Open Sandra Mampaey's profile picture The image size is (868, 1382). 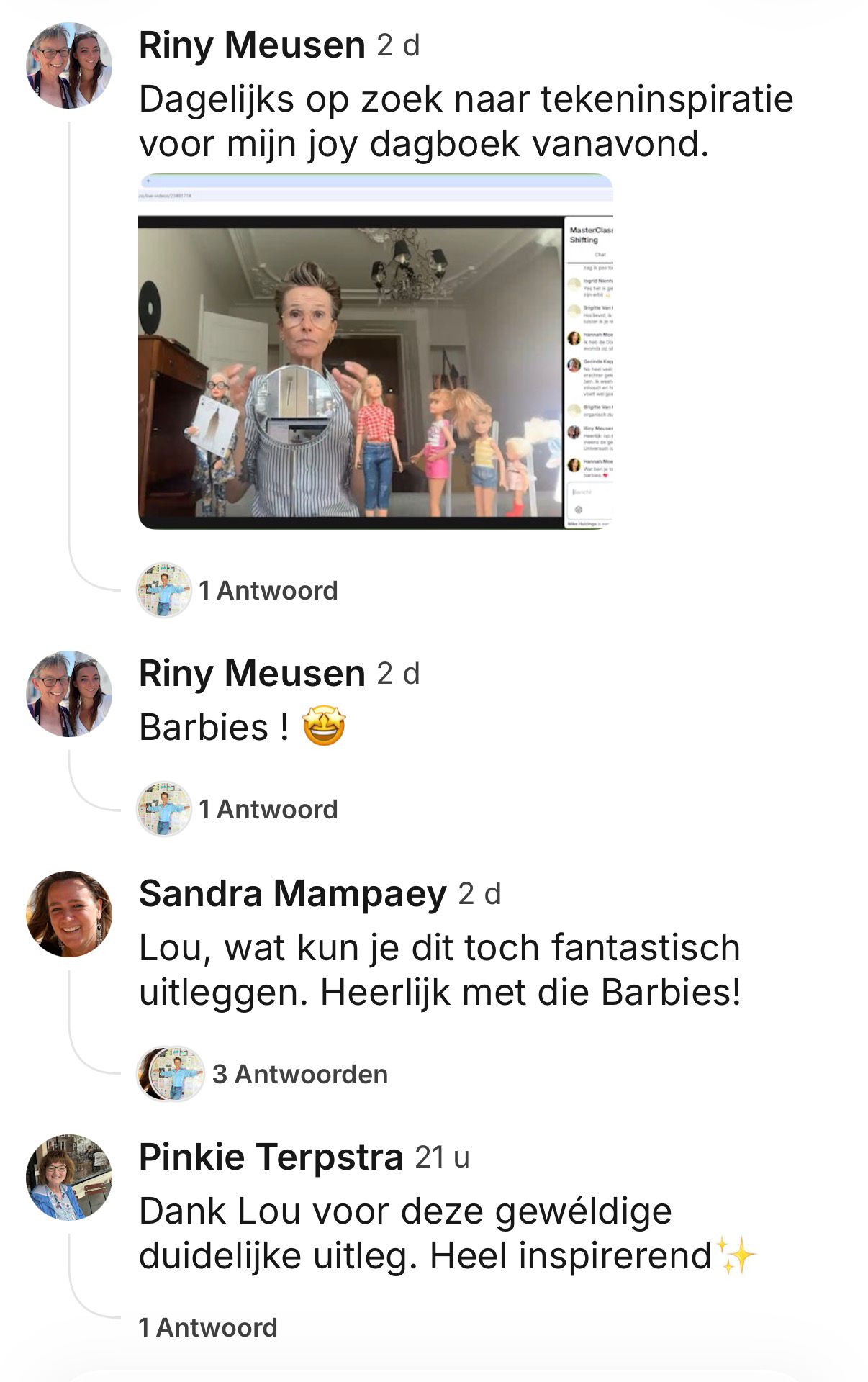coord(69,914)
